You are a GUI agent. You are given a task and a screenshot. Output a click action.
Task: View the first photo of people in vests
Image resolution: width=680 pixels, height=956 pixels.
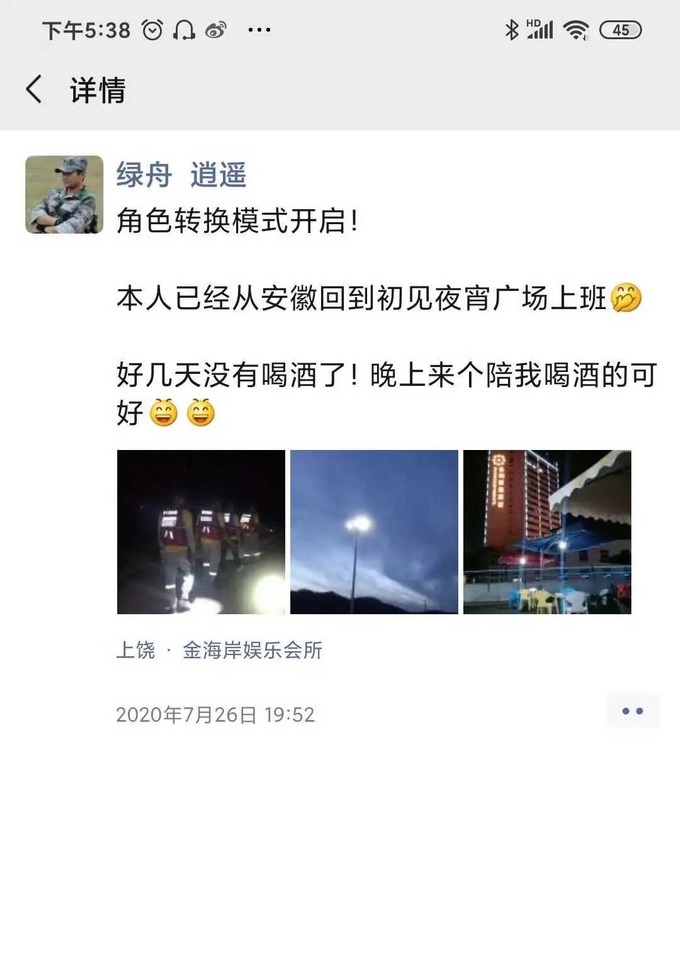[201, 532]
